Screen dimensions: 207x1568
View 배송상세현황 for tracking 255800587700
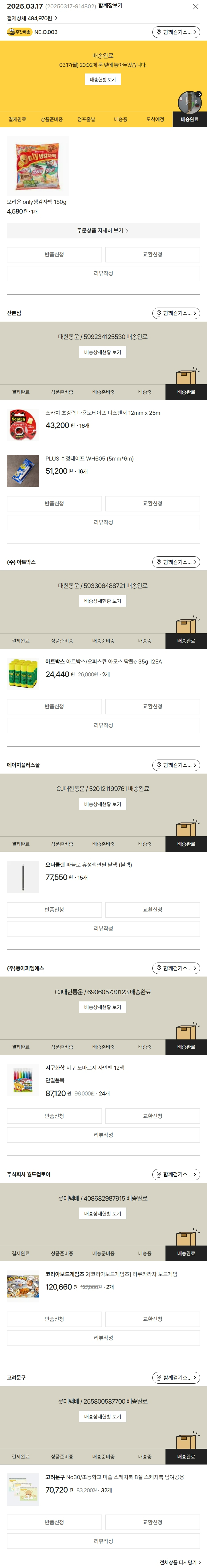coord(103,1416)
